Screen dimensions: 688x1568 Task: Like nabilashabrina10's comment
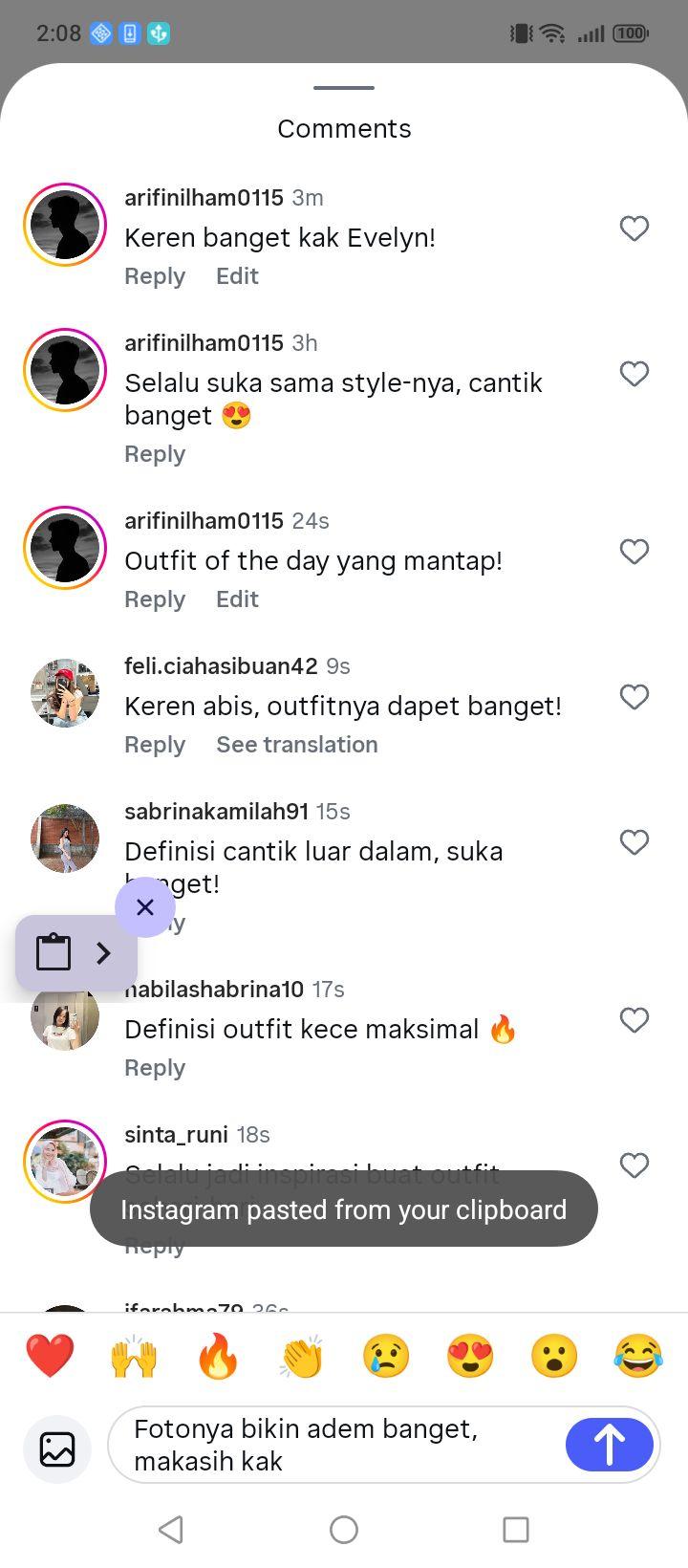coord(634,1020)
